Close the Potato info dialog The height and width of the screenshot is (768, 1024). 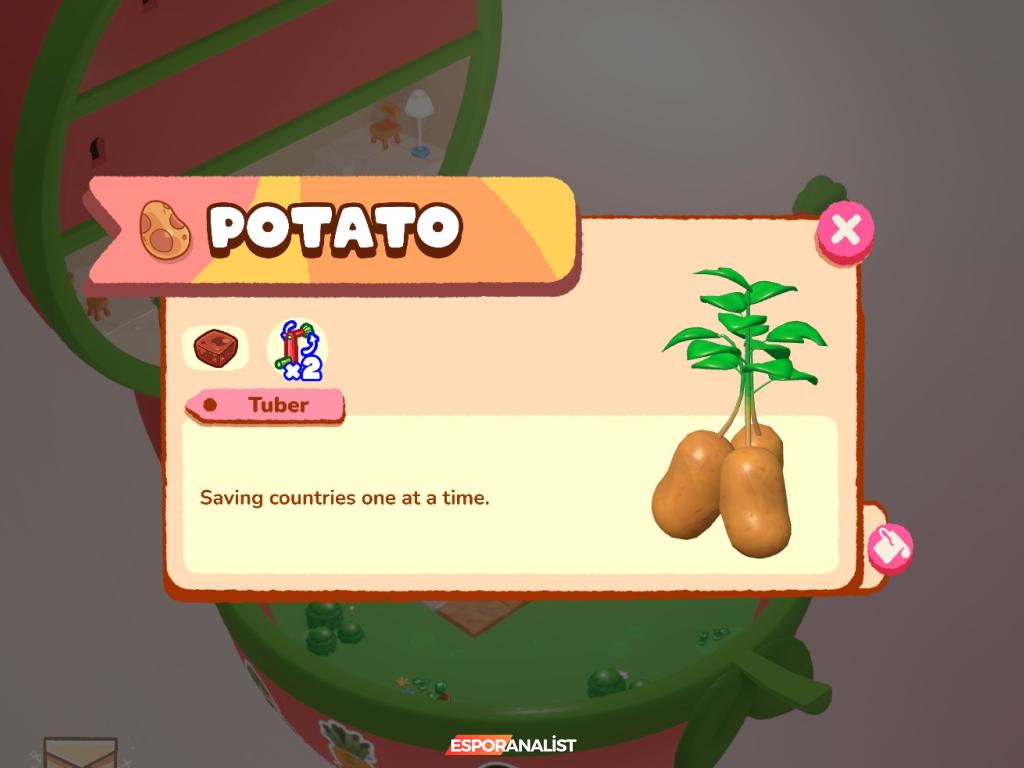[x=845, y=231]
